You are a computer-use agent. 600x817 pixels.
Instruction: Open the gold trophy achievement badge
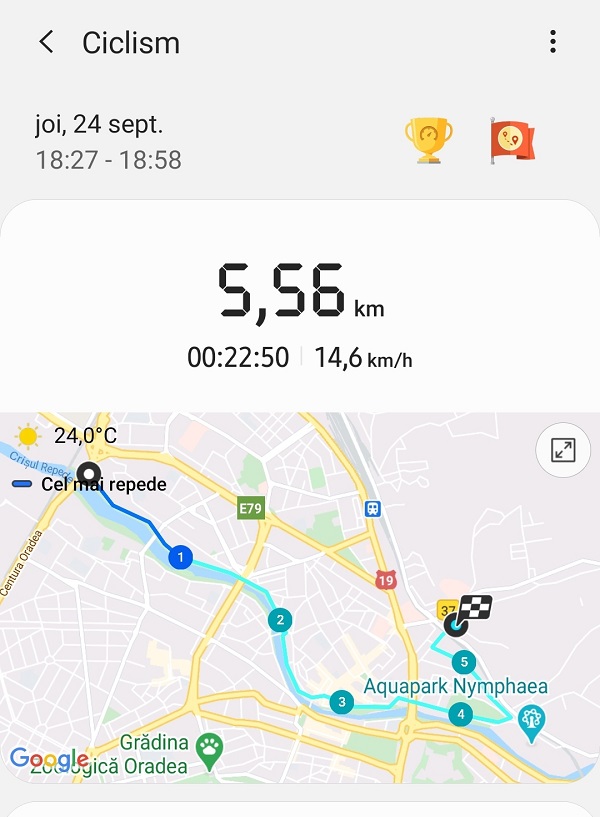click(x=428, y=140)
